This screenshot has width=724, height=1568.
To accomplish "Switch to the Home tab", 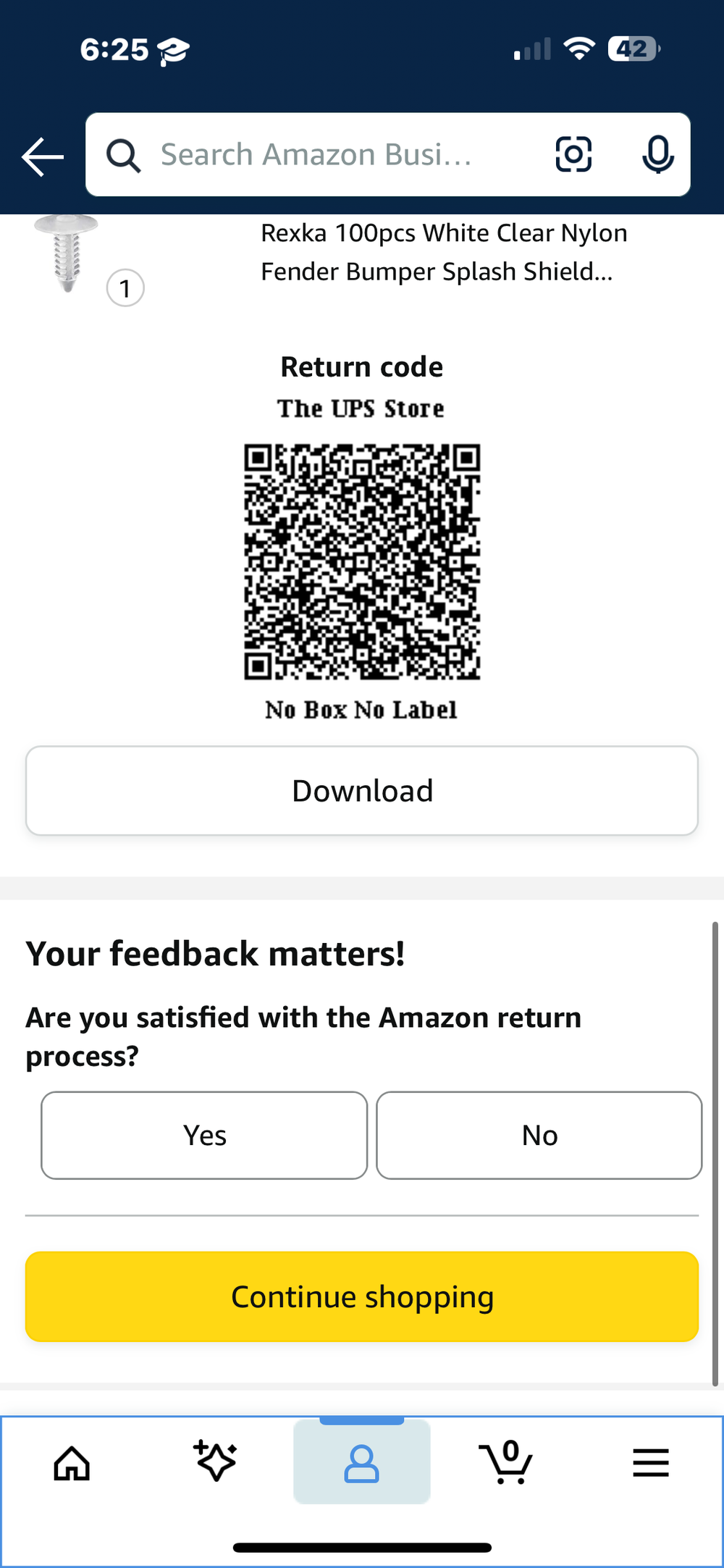I will [x=72, y=1463].
